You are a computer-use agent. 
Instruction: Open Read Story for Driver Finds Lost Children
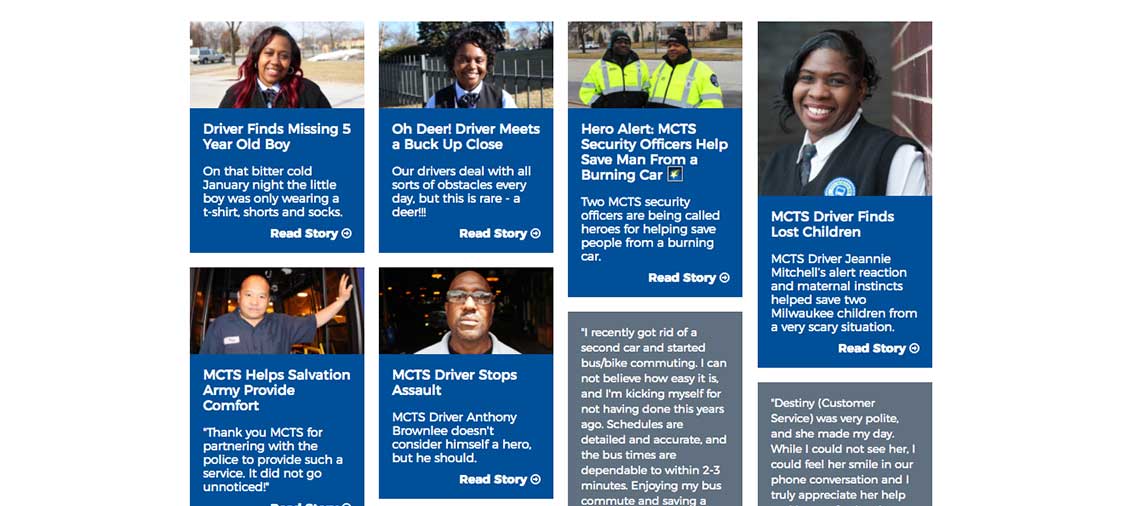[878, 349]
